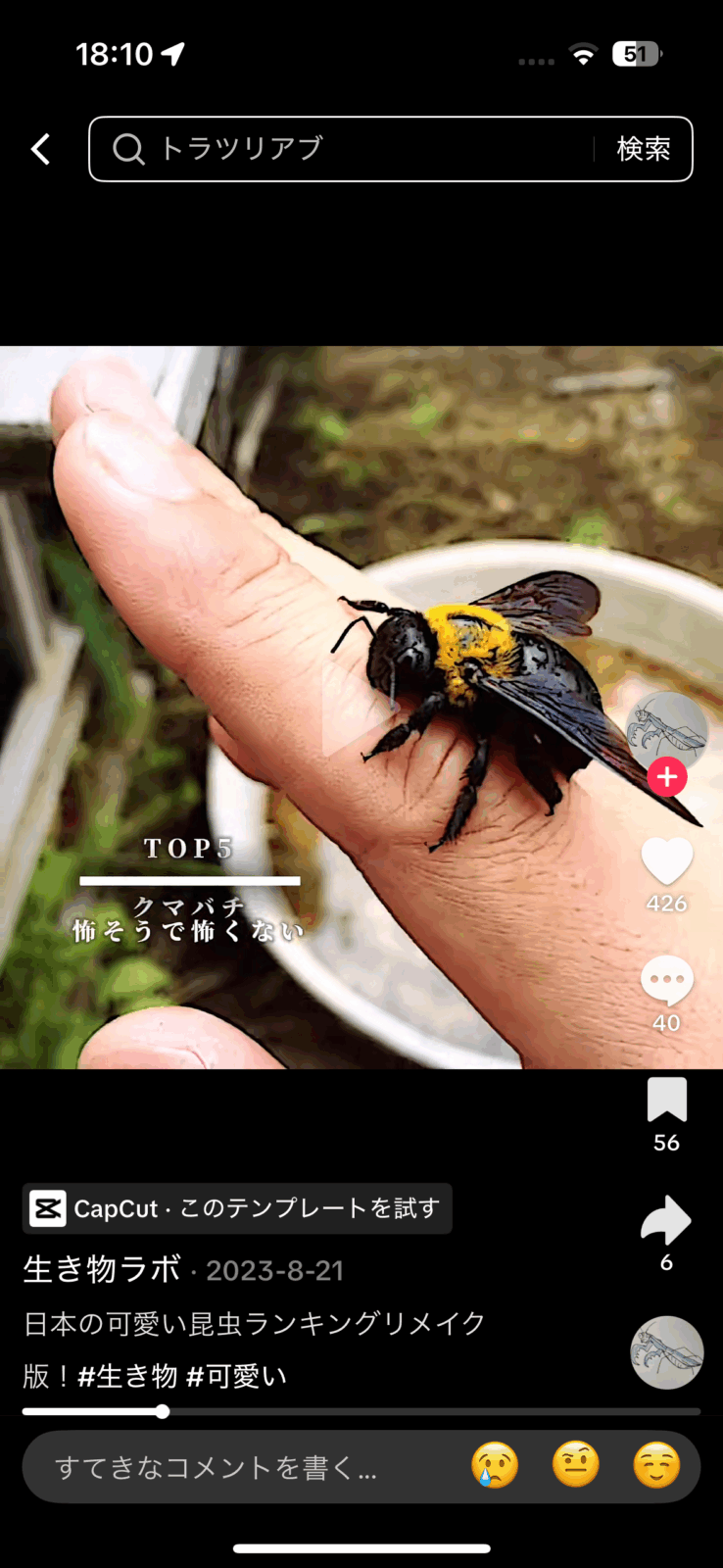The width and height of the screenshot is (723, 1568).
Task: Open the comments bubble icon
Action: [x=667, y=980]
